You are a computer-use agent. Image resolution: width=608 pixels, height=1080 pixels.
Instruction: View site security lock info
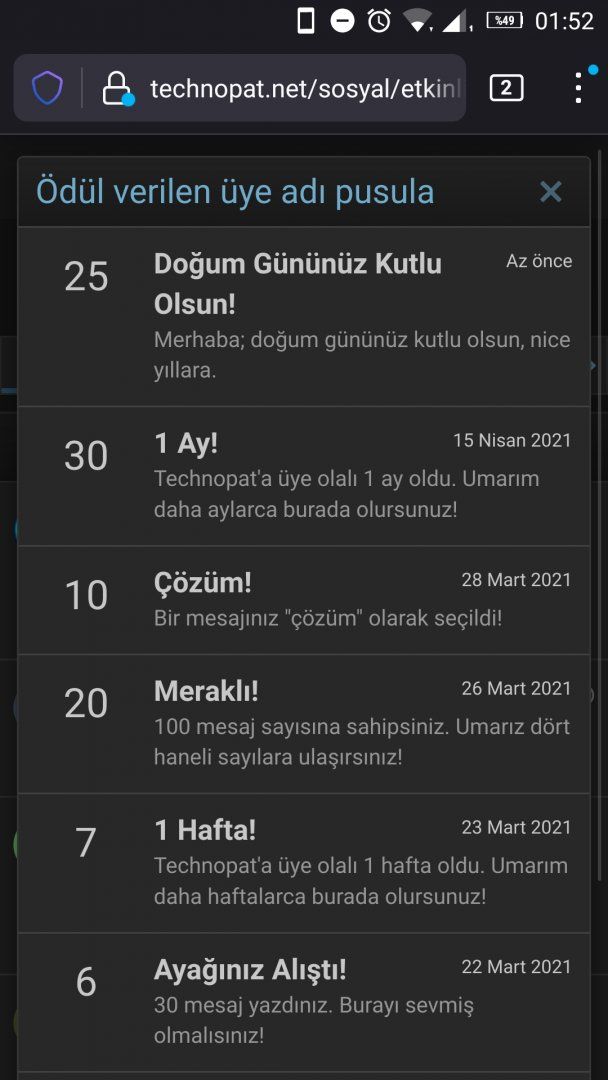(x=117, y=89)
